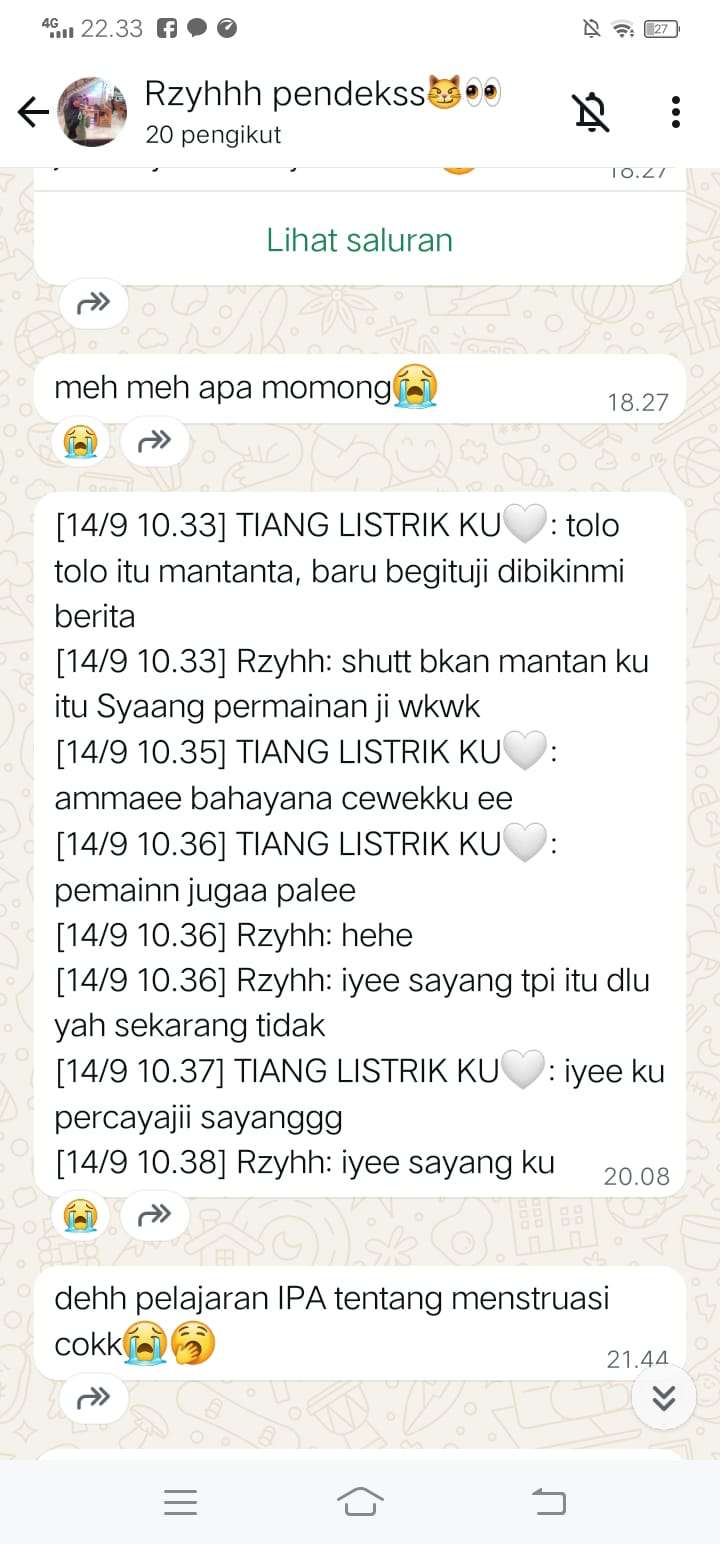720x1544 pixels.
Task: Open recent apps from navigation bar
Action: [180, 1502]
